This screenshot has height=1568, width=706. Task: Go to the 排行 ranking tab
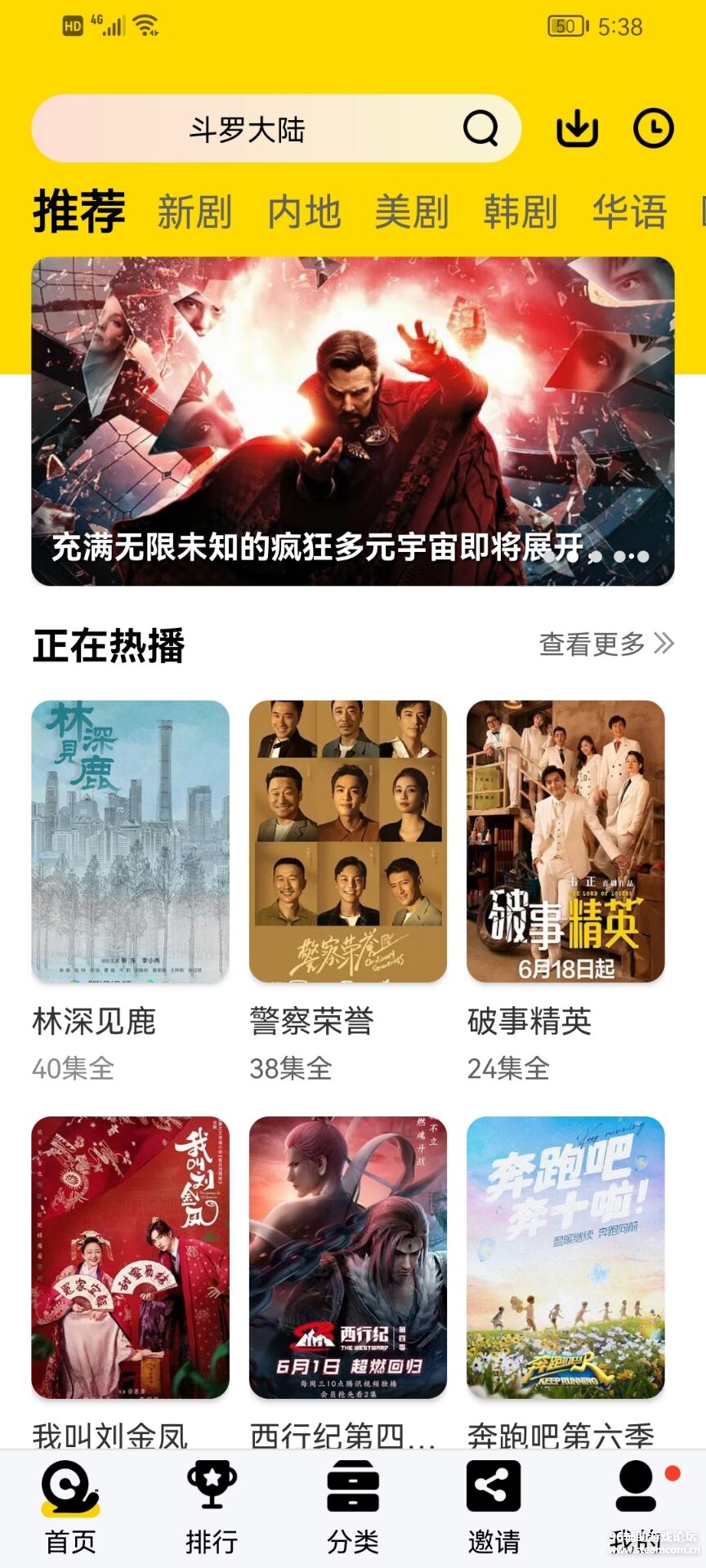tap(212, 1507)
